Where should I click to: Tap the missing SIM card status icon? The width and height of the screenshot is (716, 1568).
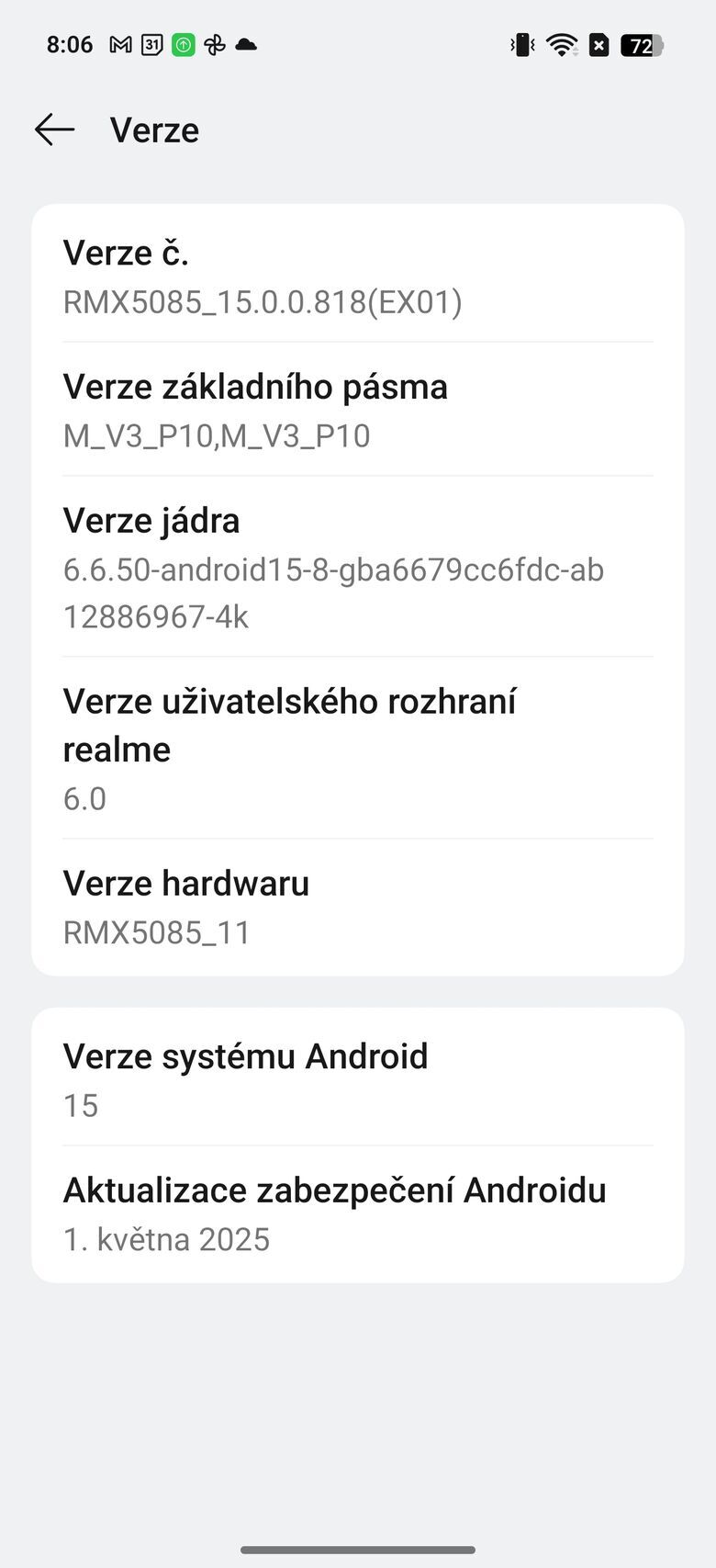click(x=599, y=43)
